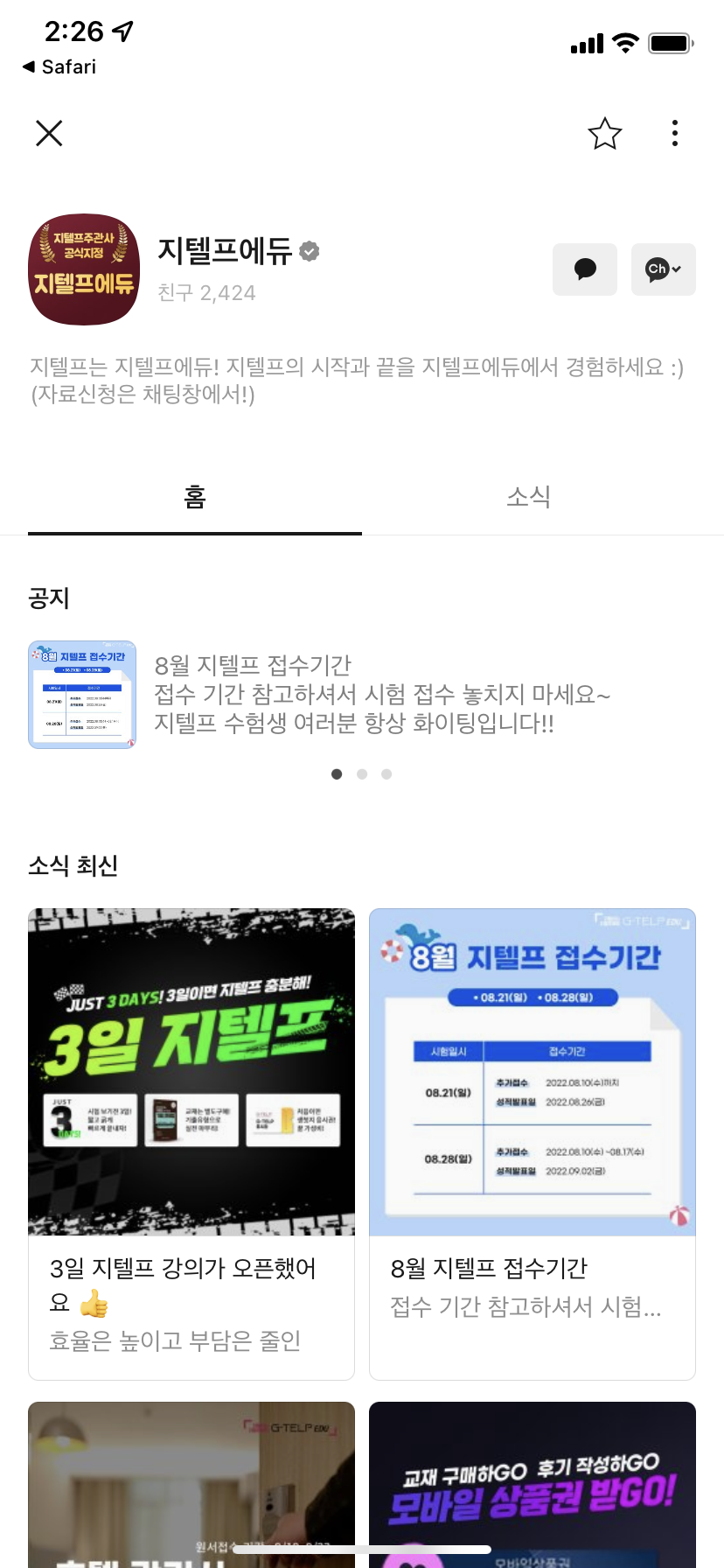Open the three-dot overflow menu
Screen dimensions: 724x1568
pos(674,133)
